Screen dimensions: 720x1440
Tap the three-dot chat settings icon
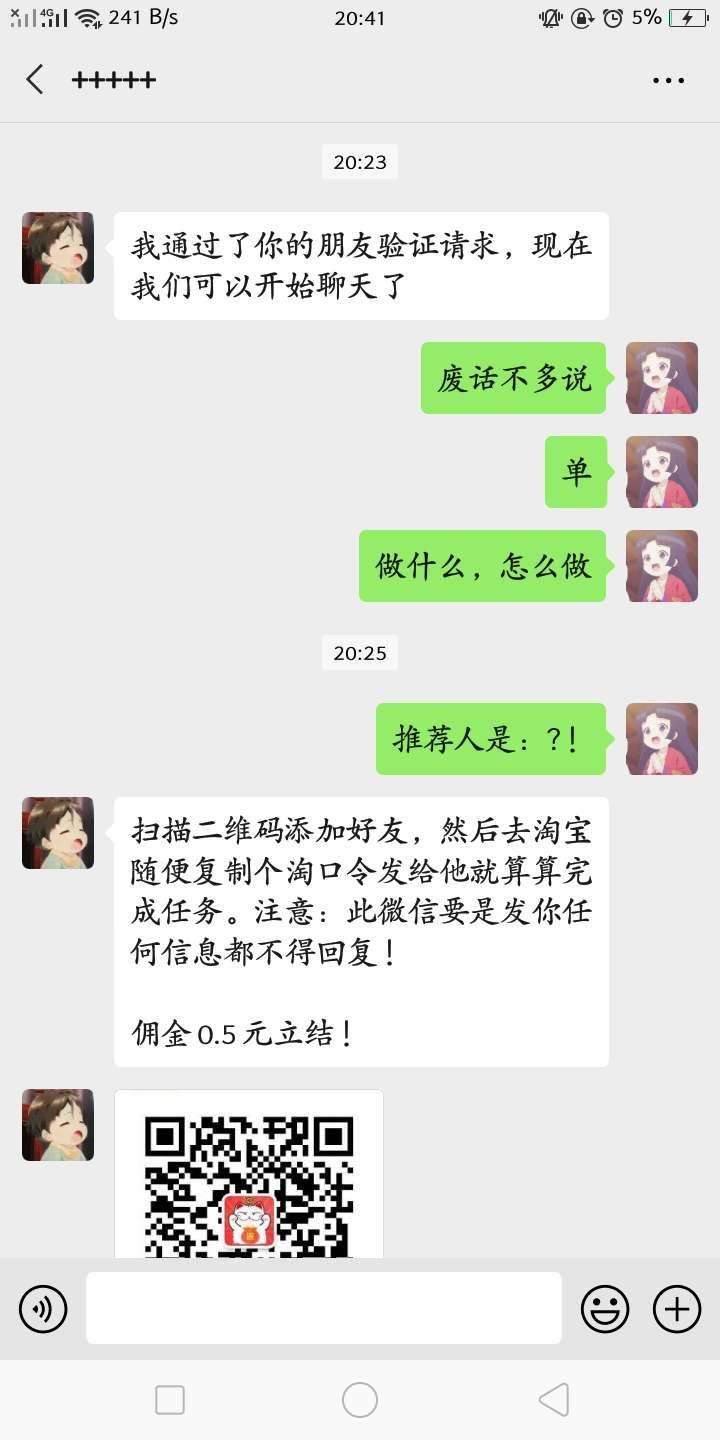pyautogui.click(x=664, y=79)
